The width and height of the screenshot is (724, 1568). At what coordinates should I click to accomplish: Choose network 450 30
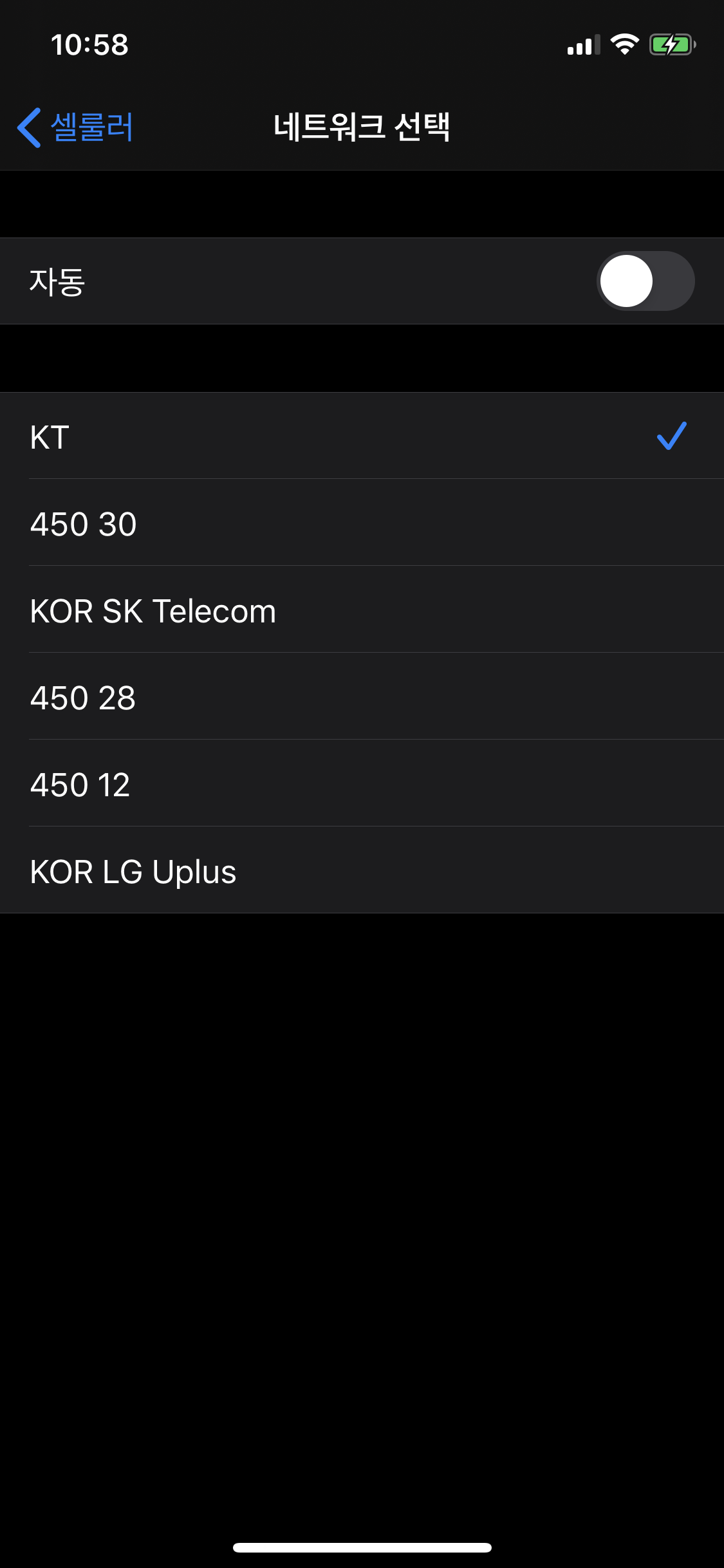[x=362, y=523]
